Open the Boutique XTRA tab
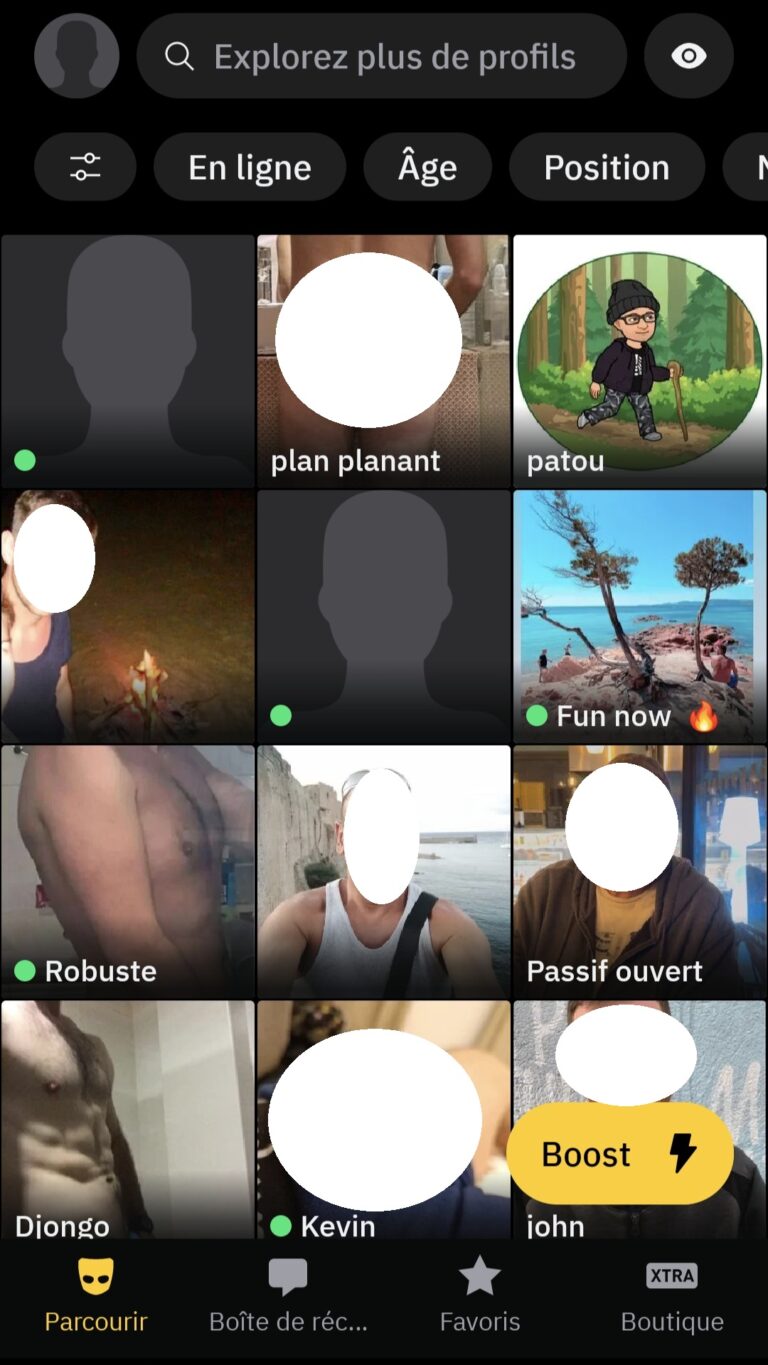768x1365 pixels. coord(672,1296)
